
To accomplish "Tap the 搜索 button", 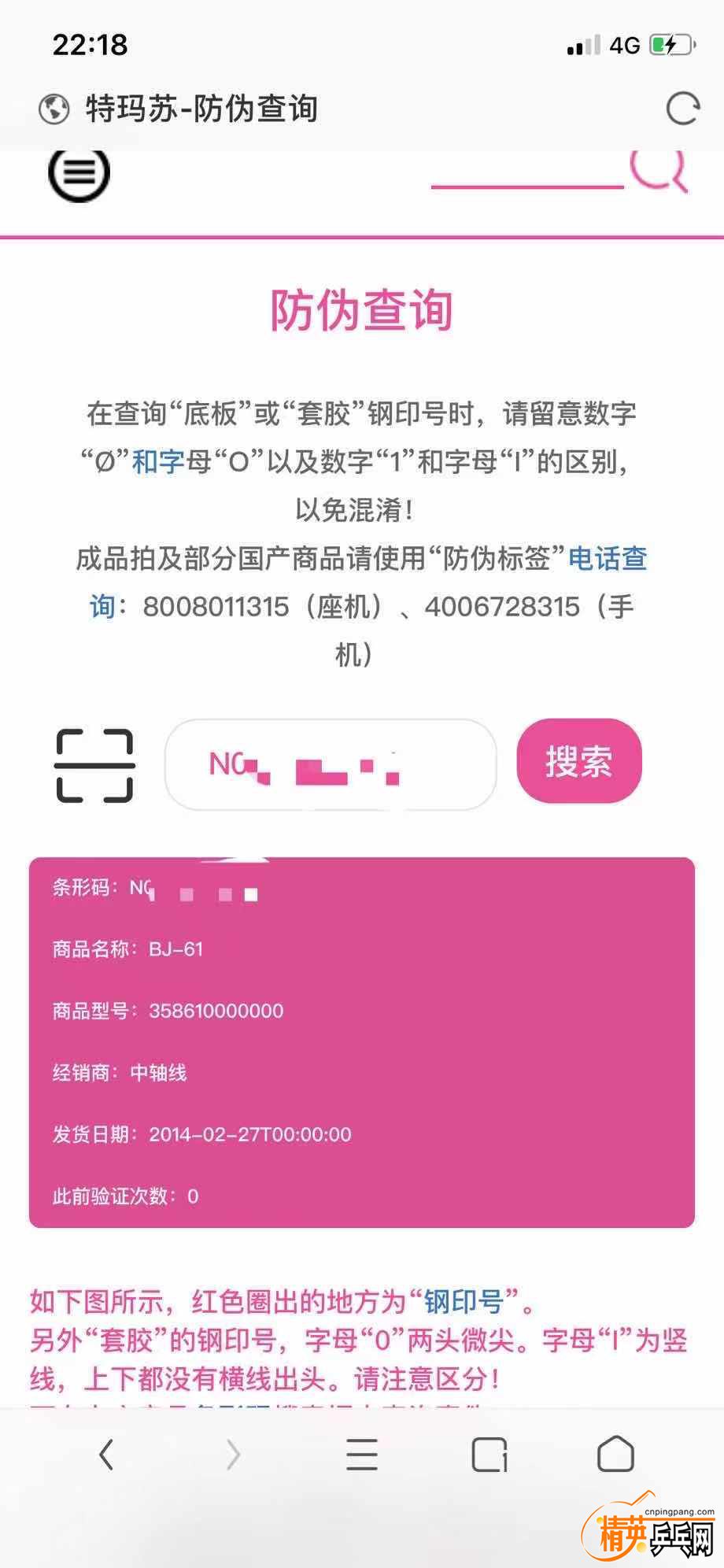I will [x=579, y=761].
